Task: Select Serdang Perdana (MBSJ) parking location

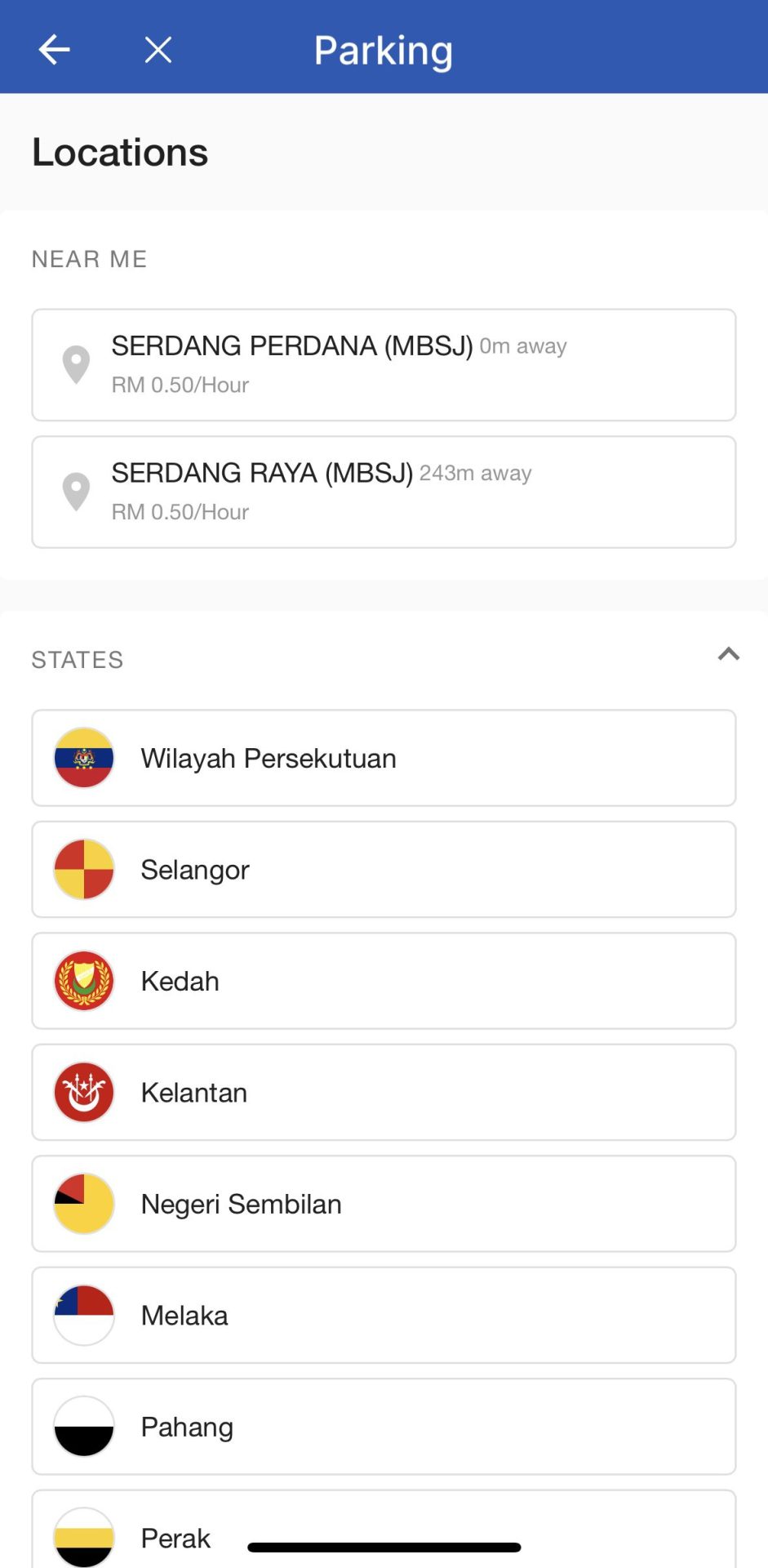Action: (384, 365)
